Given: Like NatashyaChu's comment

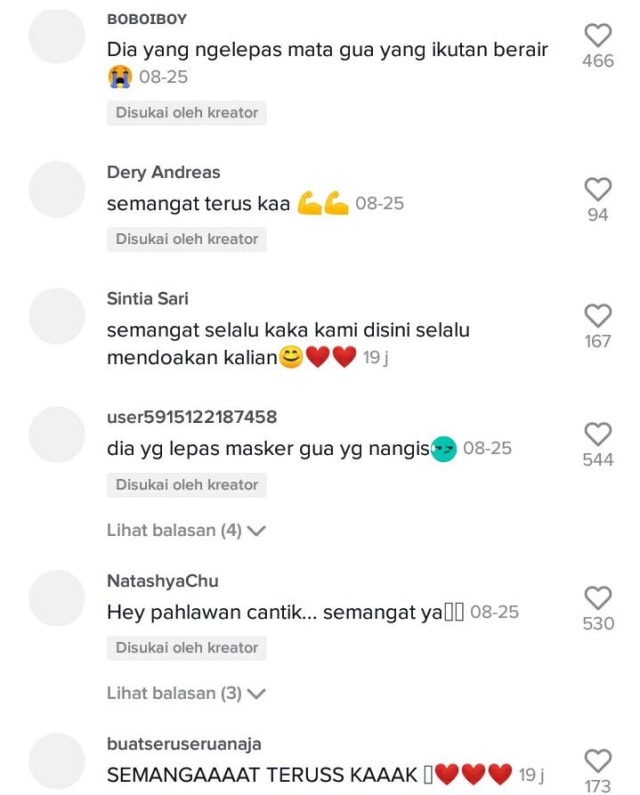Looking at the screenshot, I should [598, 598].
